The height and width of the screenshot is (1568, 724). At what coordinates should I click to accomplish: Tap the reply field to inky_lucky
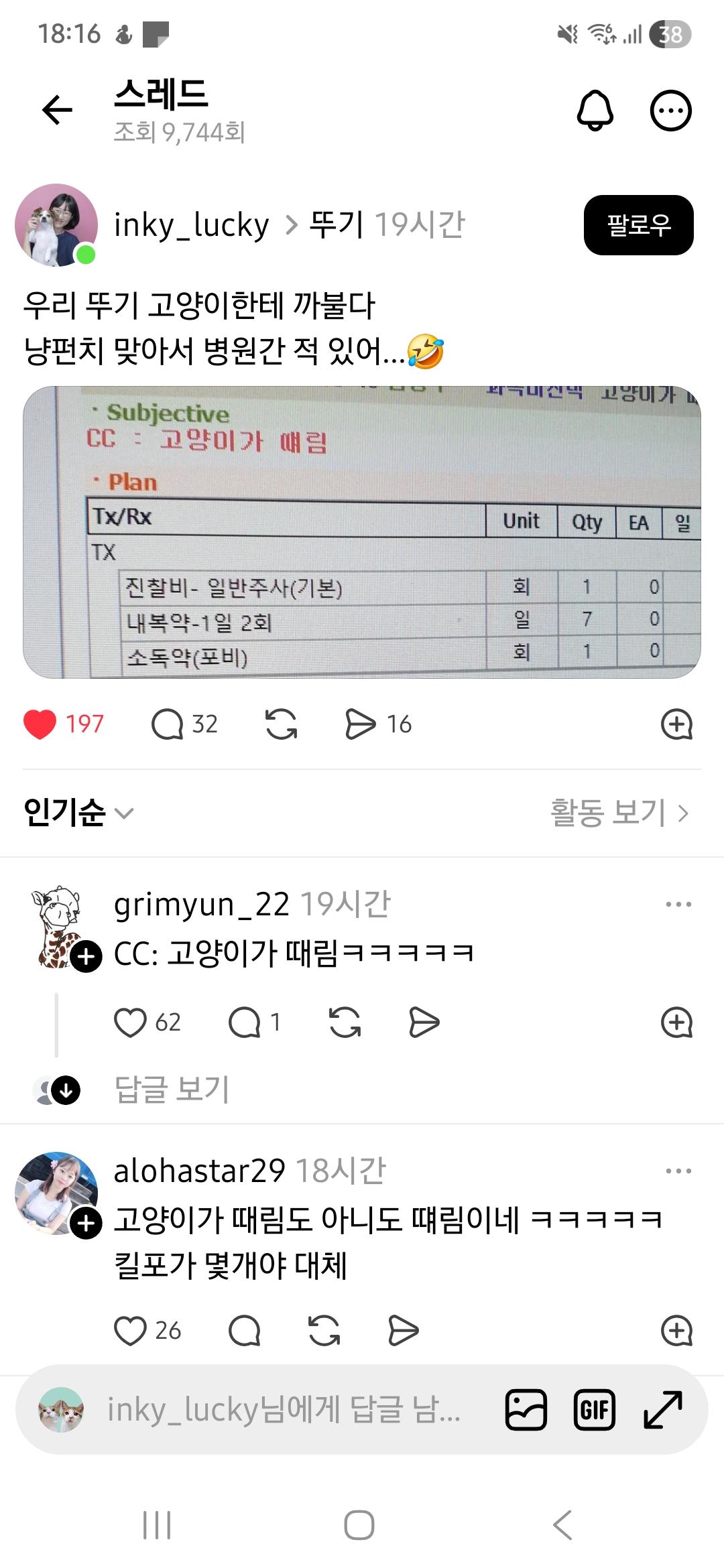point(282,1410)
